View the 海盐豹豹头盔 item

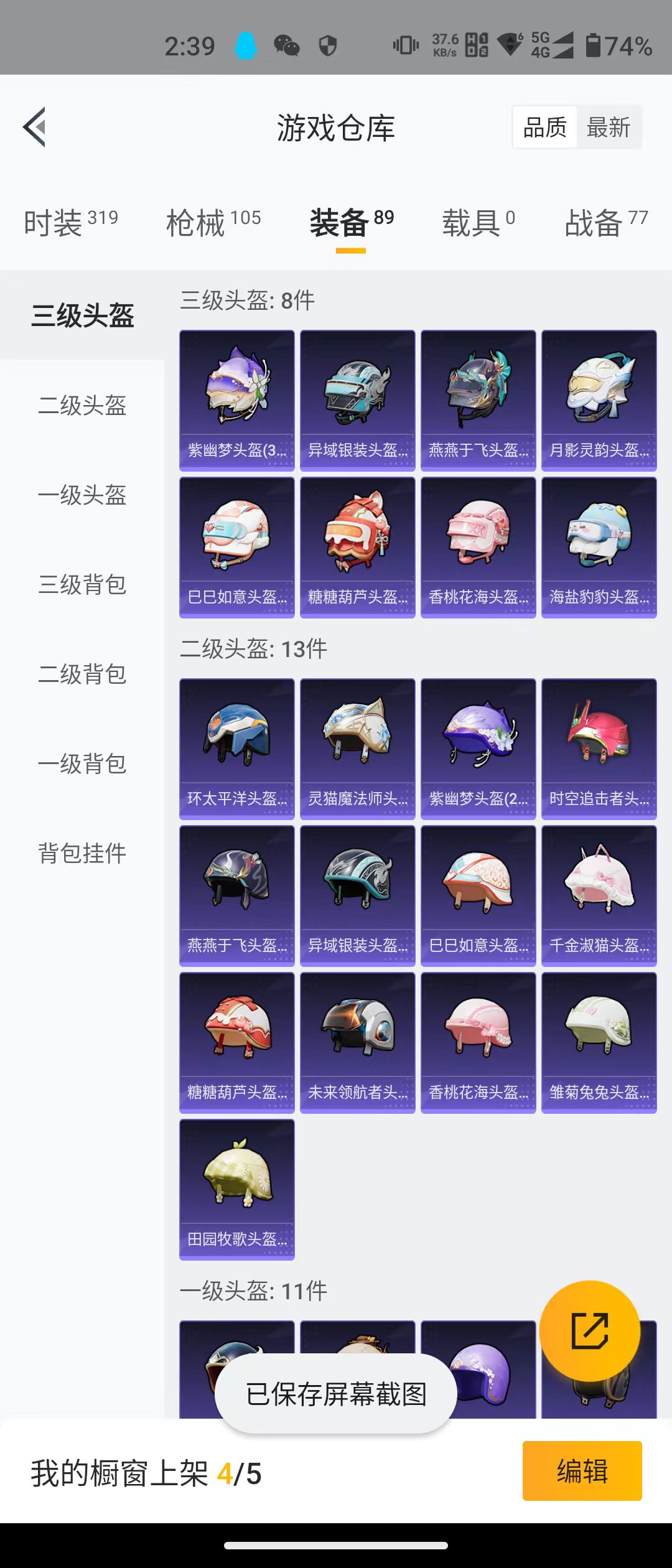coord(599,547)
